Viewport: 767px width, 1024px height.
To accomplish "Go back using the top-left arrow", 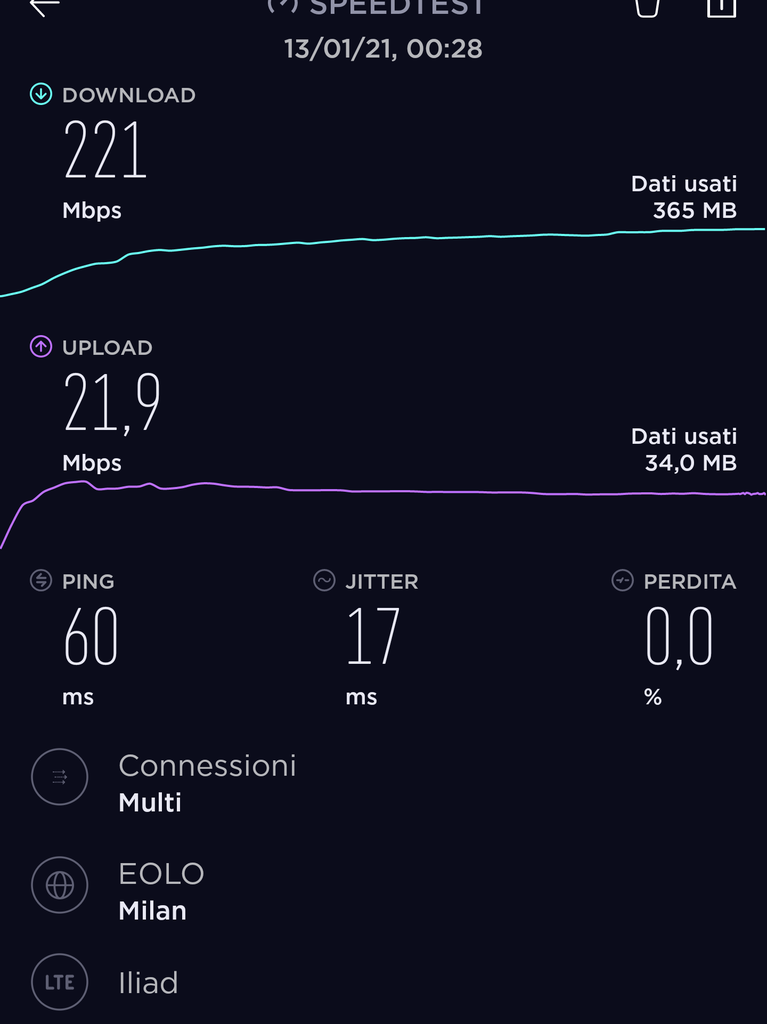I will point(43,6).
